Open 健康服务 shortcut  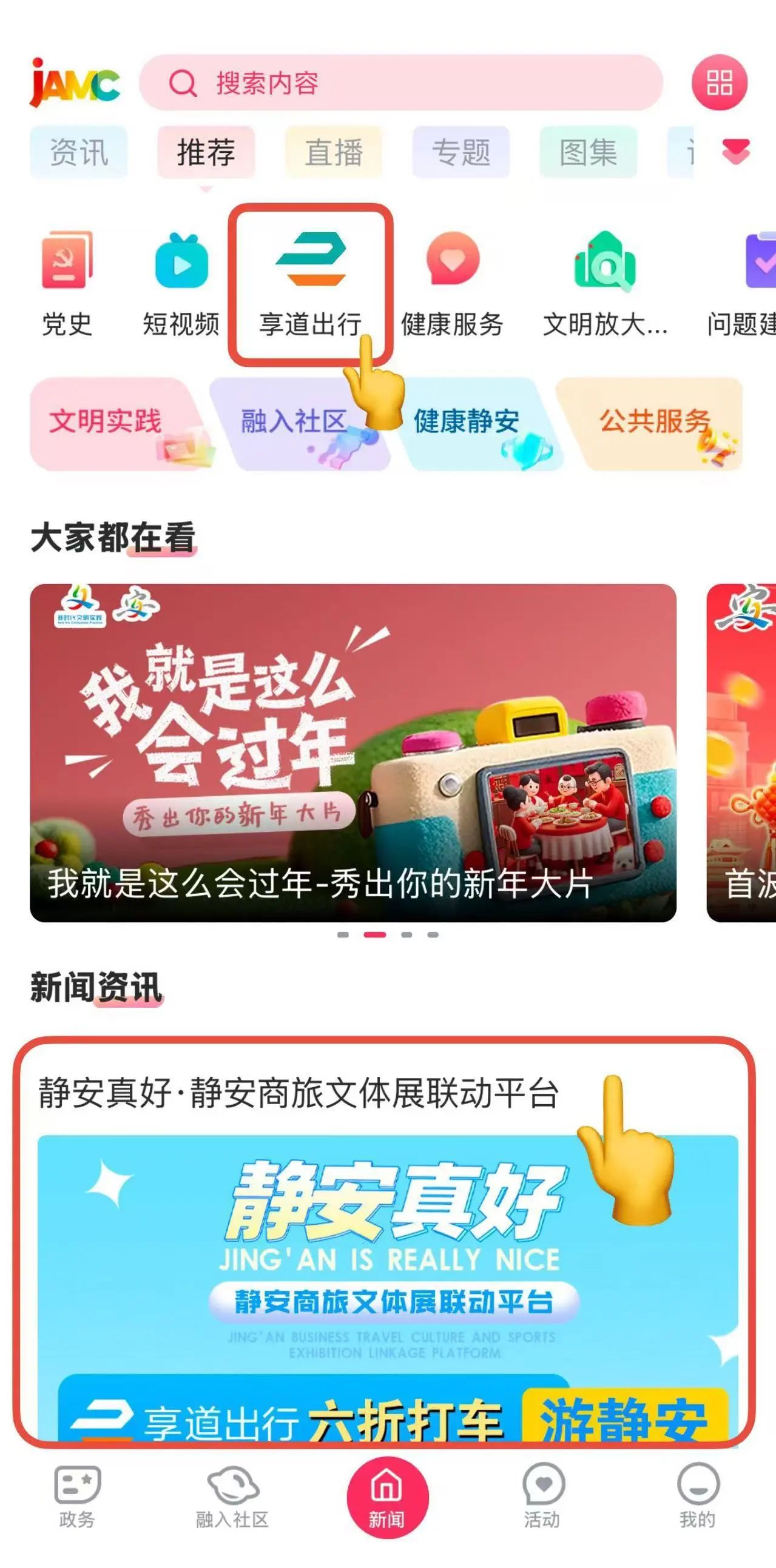452,283
